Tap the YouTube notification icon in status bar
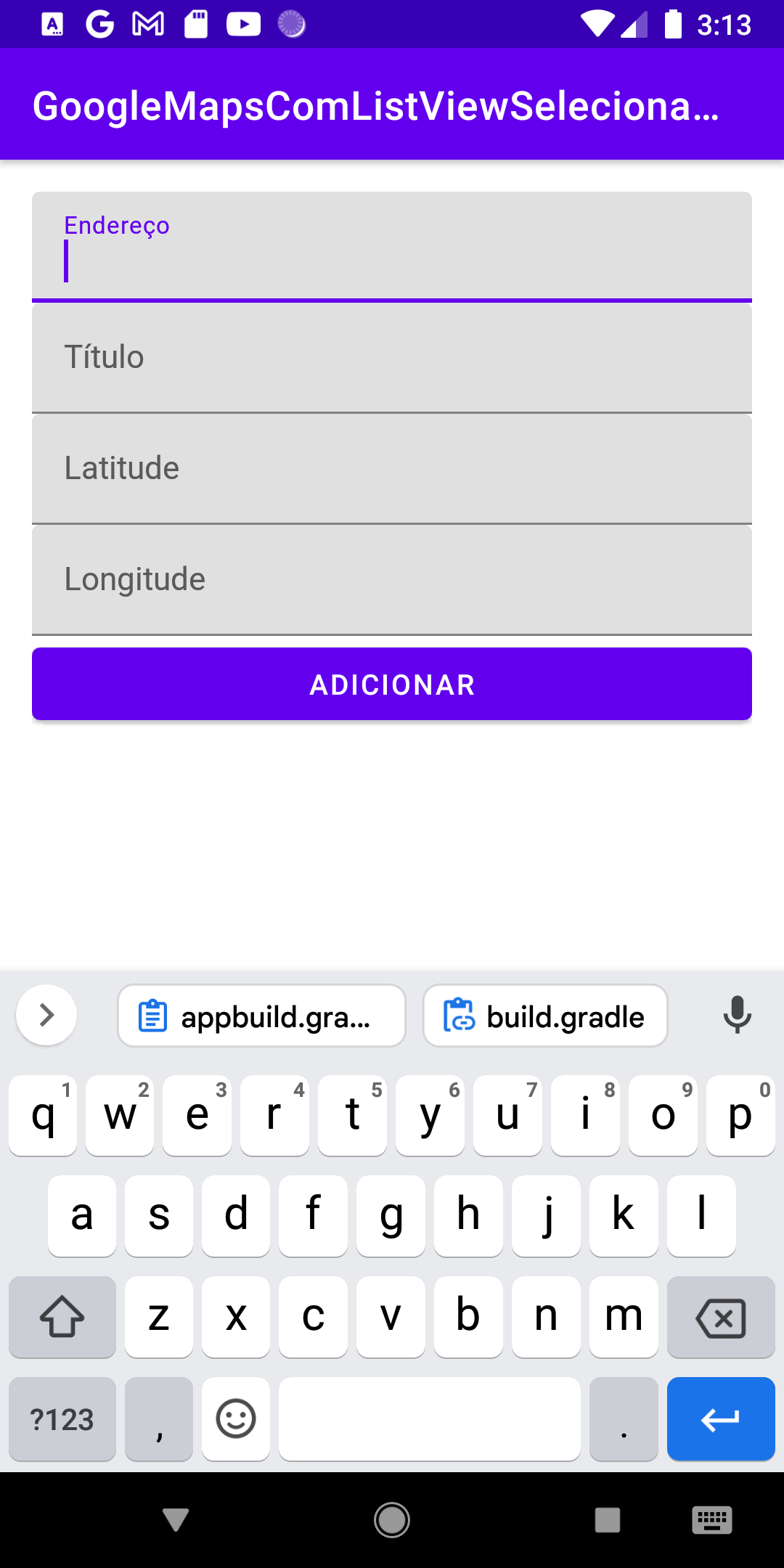The image size is (784, 1568). click(x=244, y=24)
